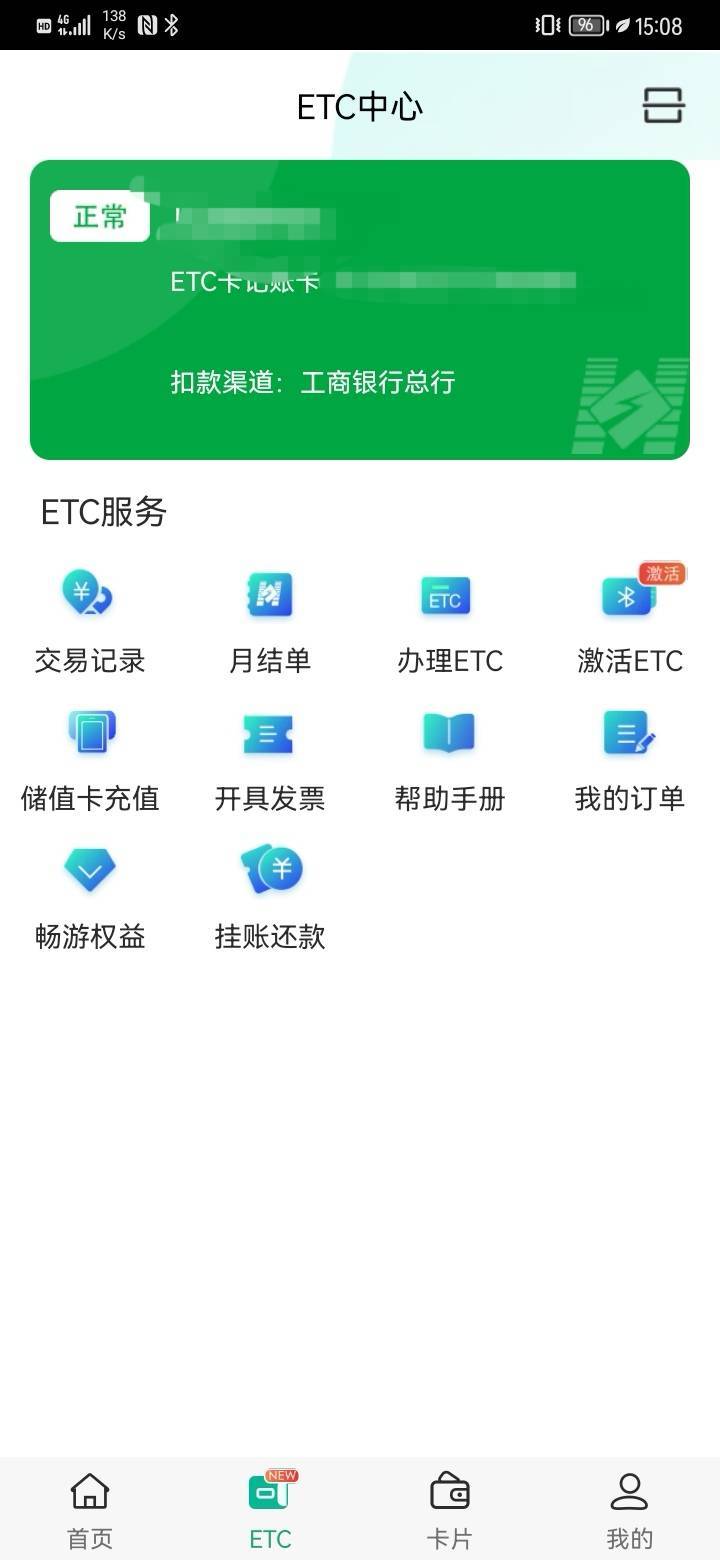This screenshot has width=720, height=1560.
Task: Open the green ETC card details
Action: pos(360,310)
